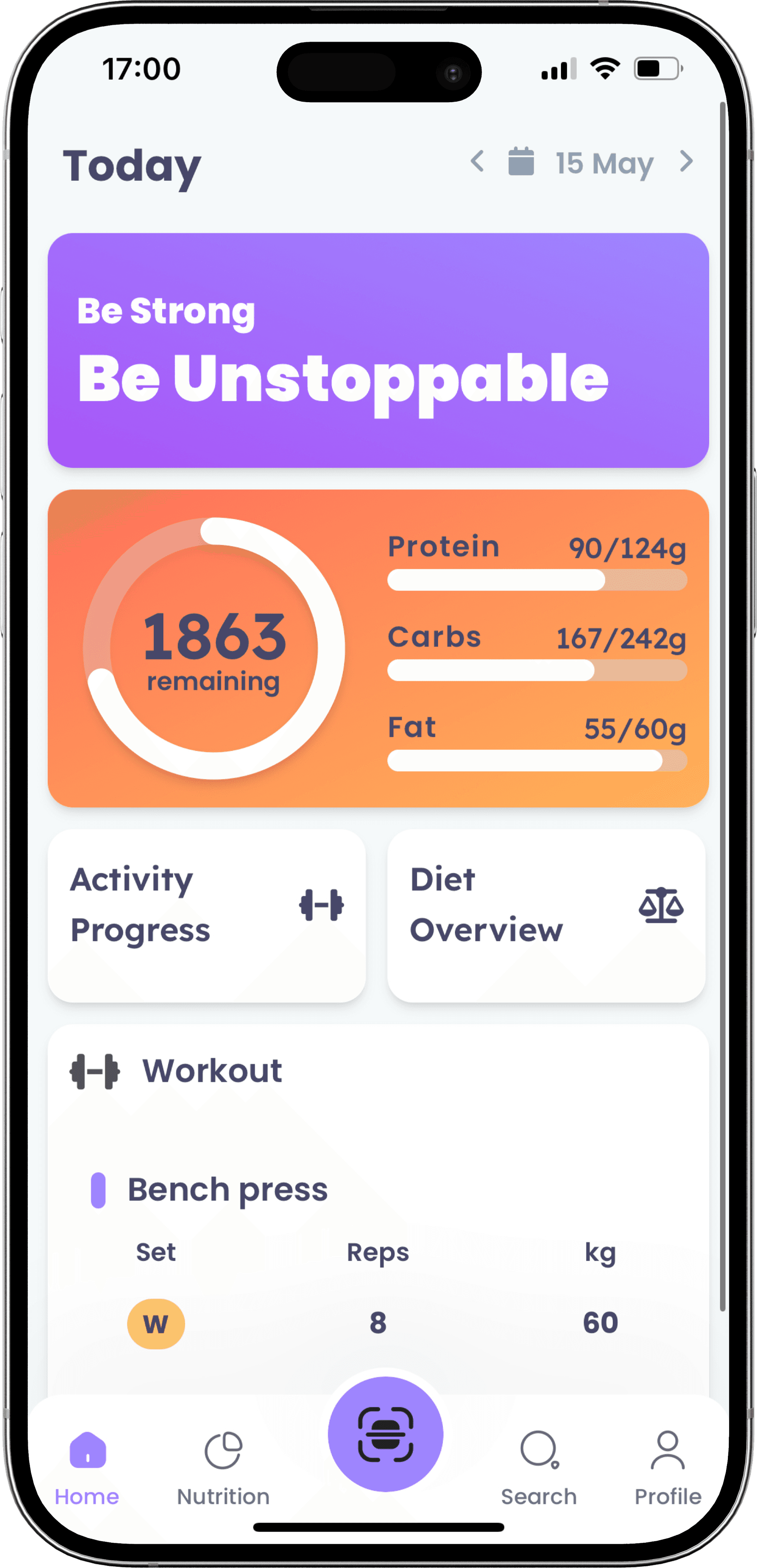Go to the previous day
The width and height of the screenshot is (757, 1568).
pyautogui.click(x=478, y=162)
